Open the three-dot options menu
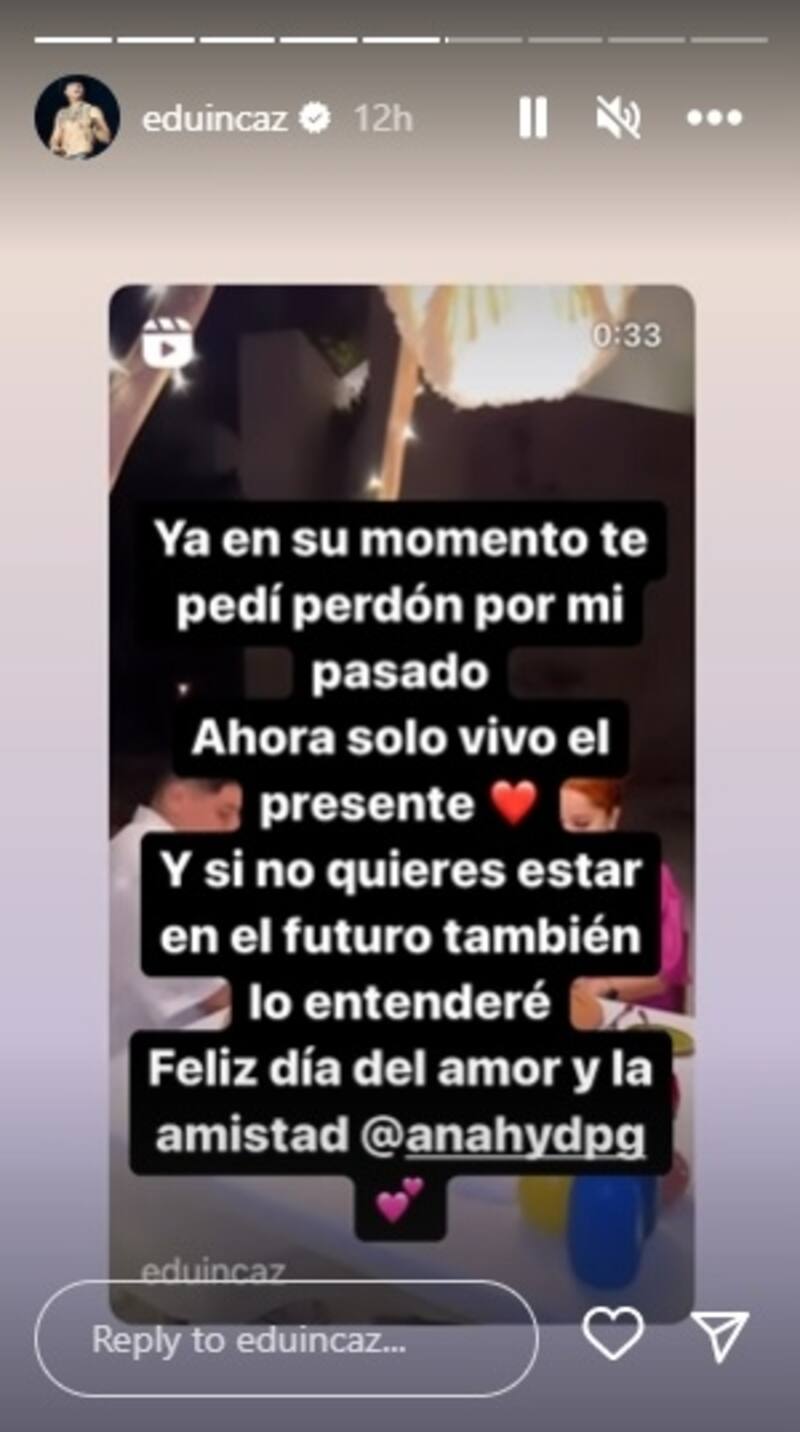This screenshot has width=800, height=1432. (714, 118)
